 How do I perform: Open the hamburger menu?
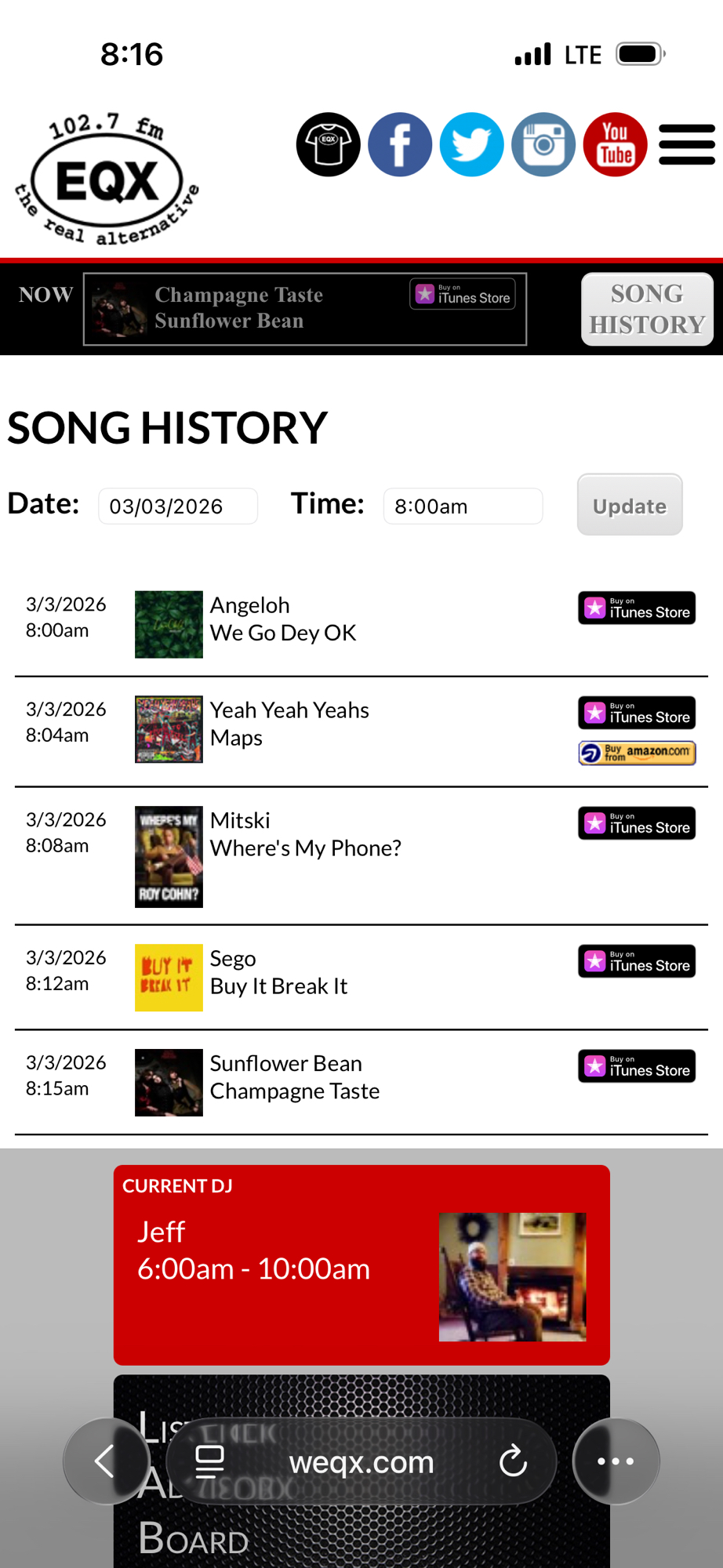pos(686,144)
